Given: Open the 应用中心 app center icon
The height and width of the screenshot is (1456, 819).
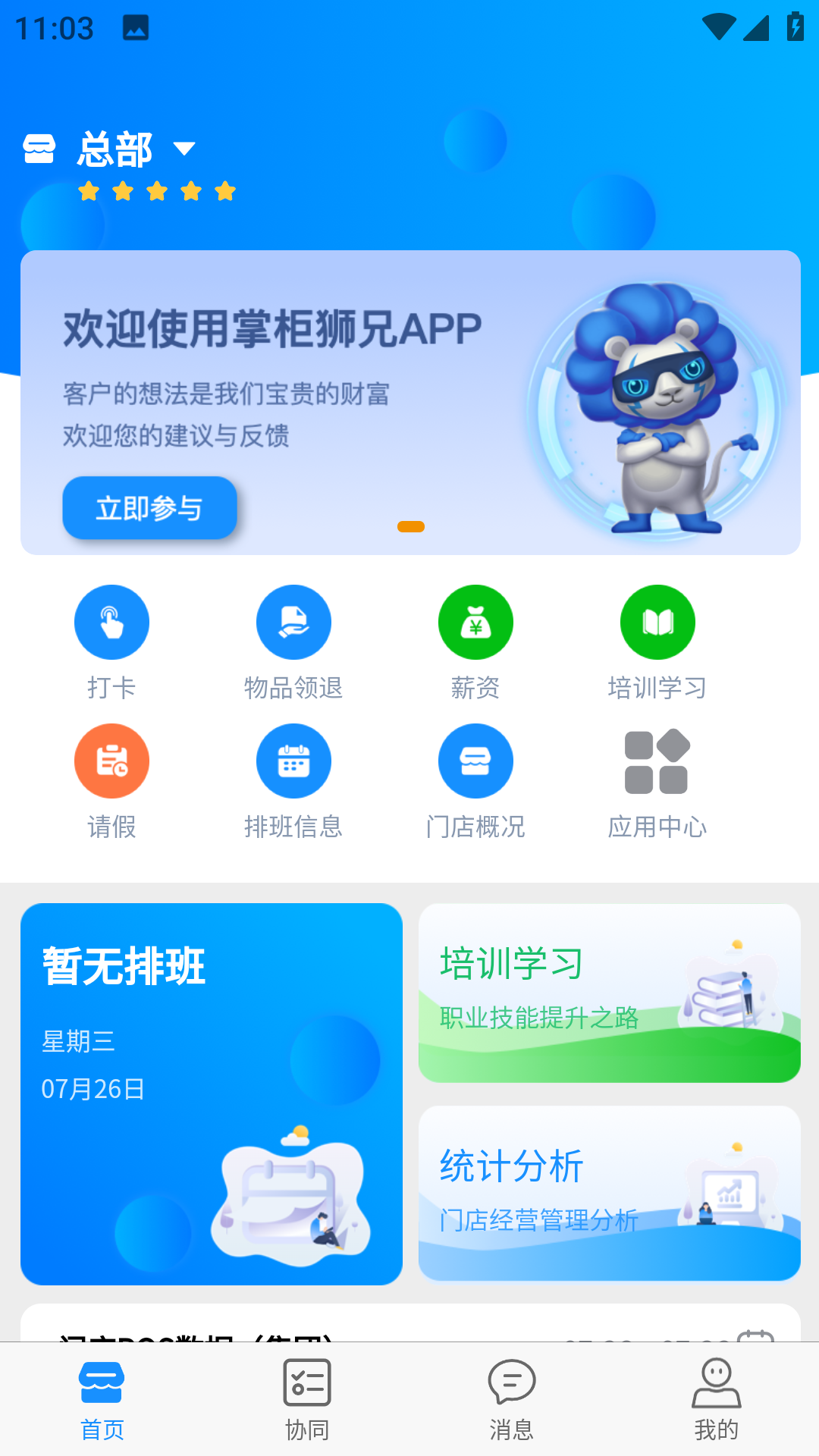Looking at the screenshot, I should point(657,761).
